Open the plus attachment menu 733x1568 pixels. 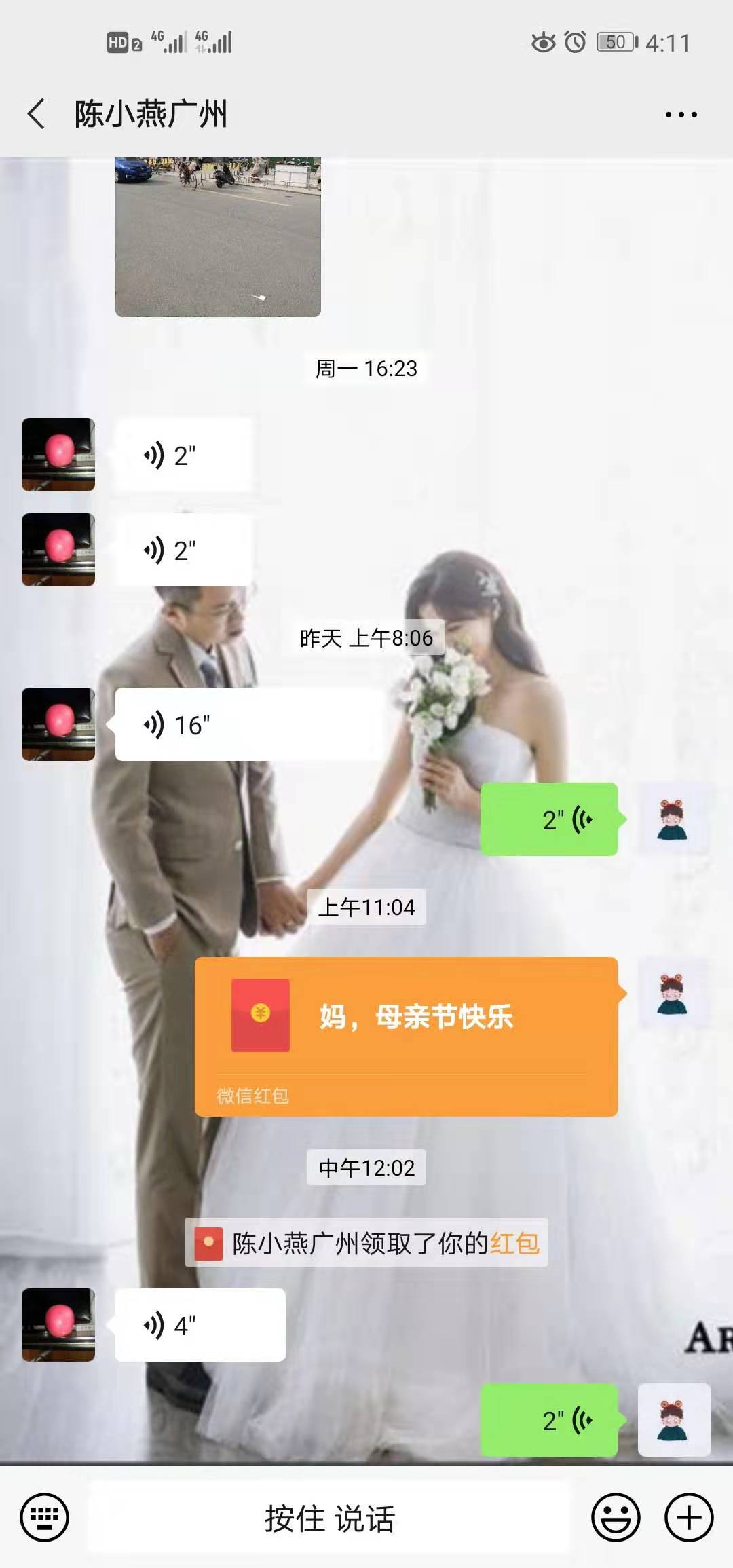(689, 1517)
